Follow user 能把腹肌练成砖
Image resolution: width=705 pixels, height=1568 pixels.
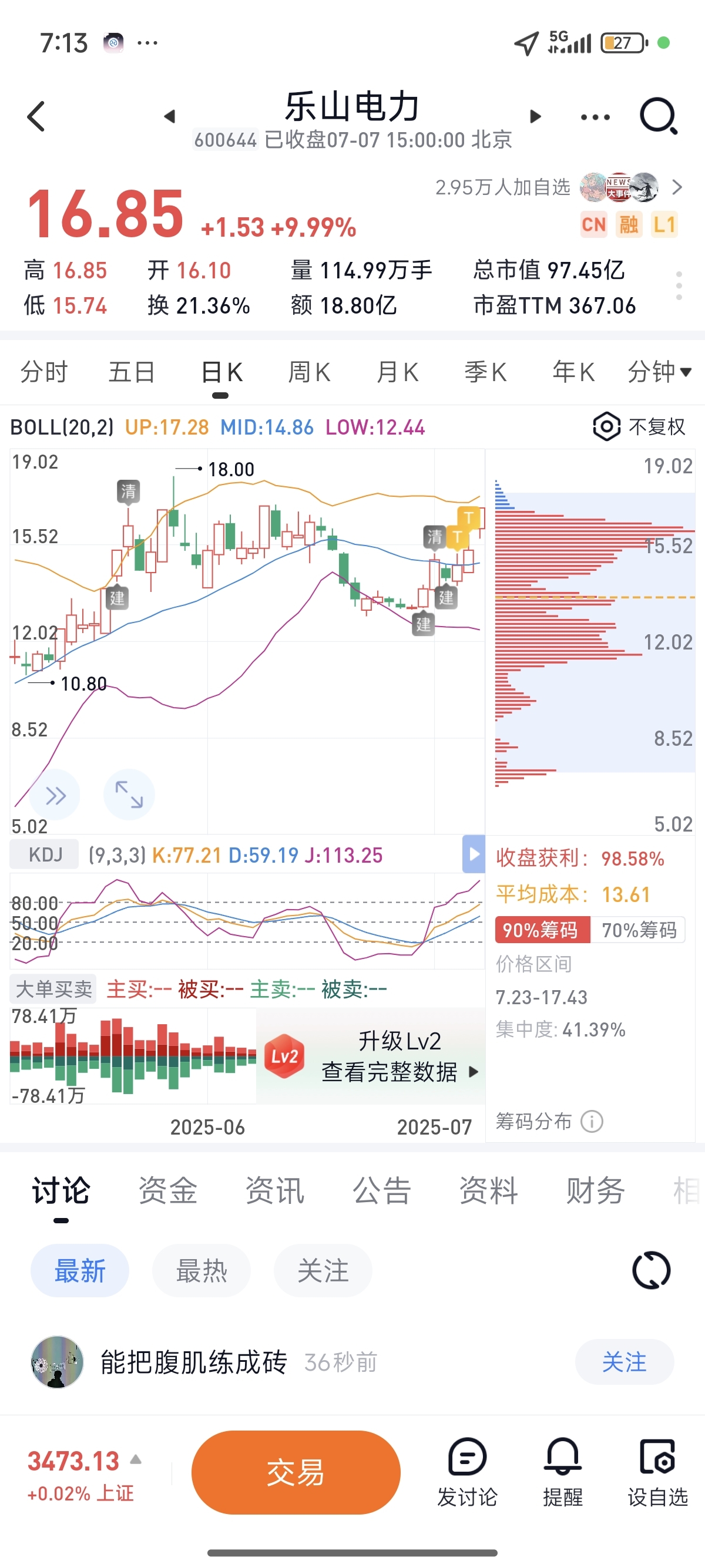pyautogui.click(x=624, y=1362)
